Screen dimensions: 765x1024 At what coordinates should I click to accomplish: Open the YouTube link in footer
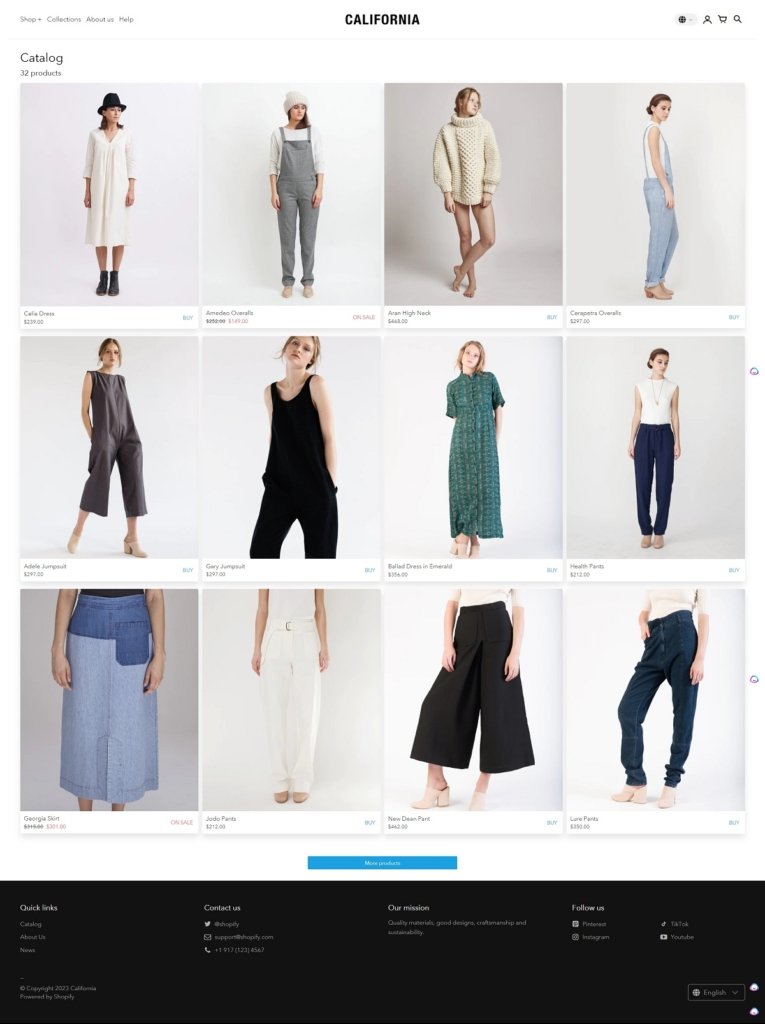click(x=682, y=937)
